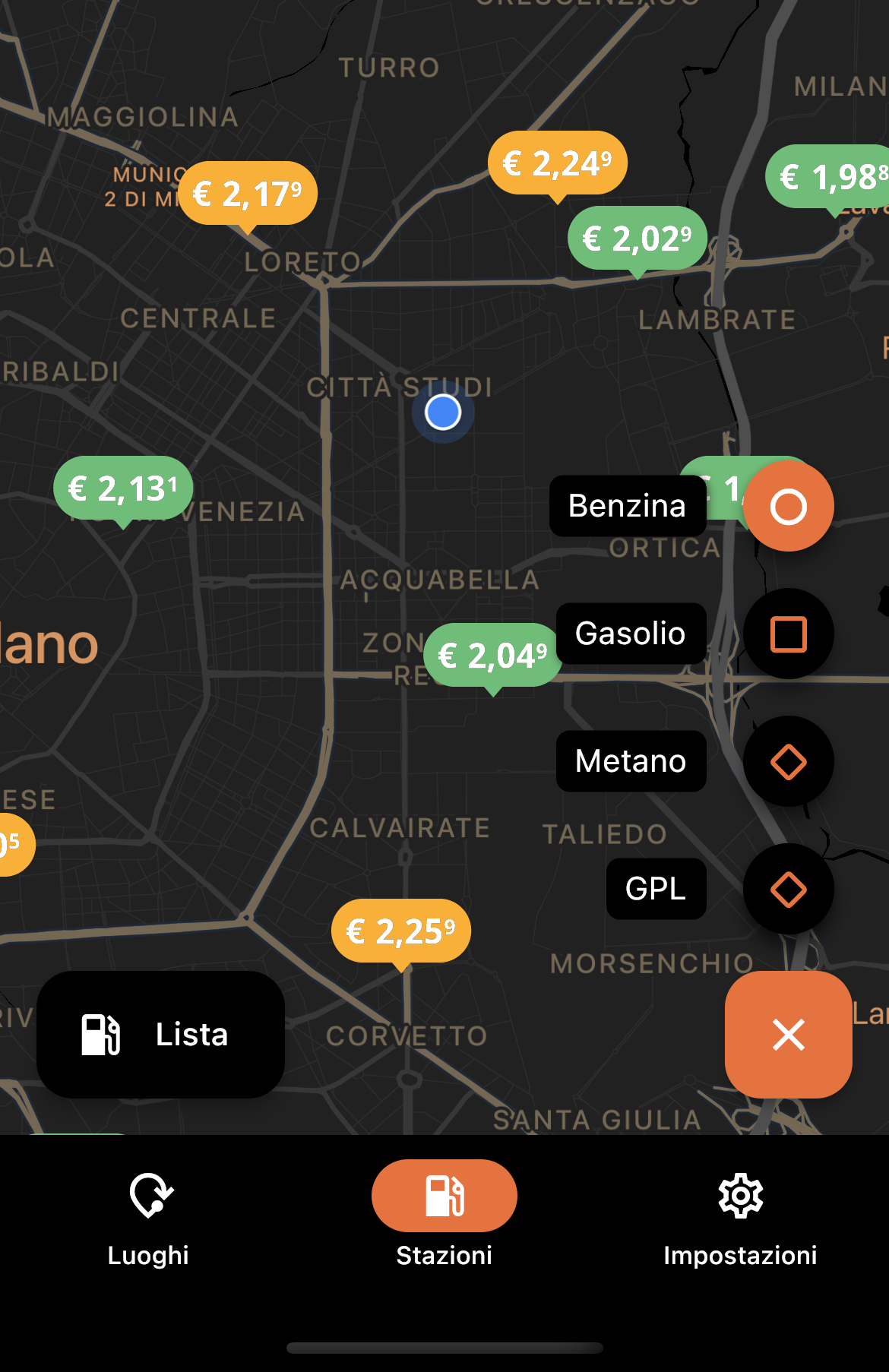This screenshot has width=889, height=1372.
Task: Open station priced € 2,25⁹
Action: point(401,931)
